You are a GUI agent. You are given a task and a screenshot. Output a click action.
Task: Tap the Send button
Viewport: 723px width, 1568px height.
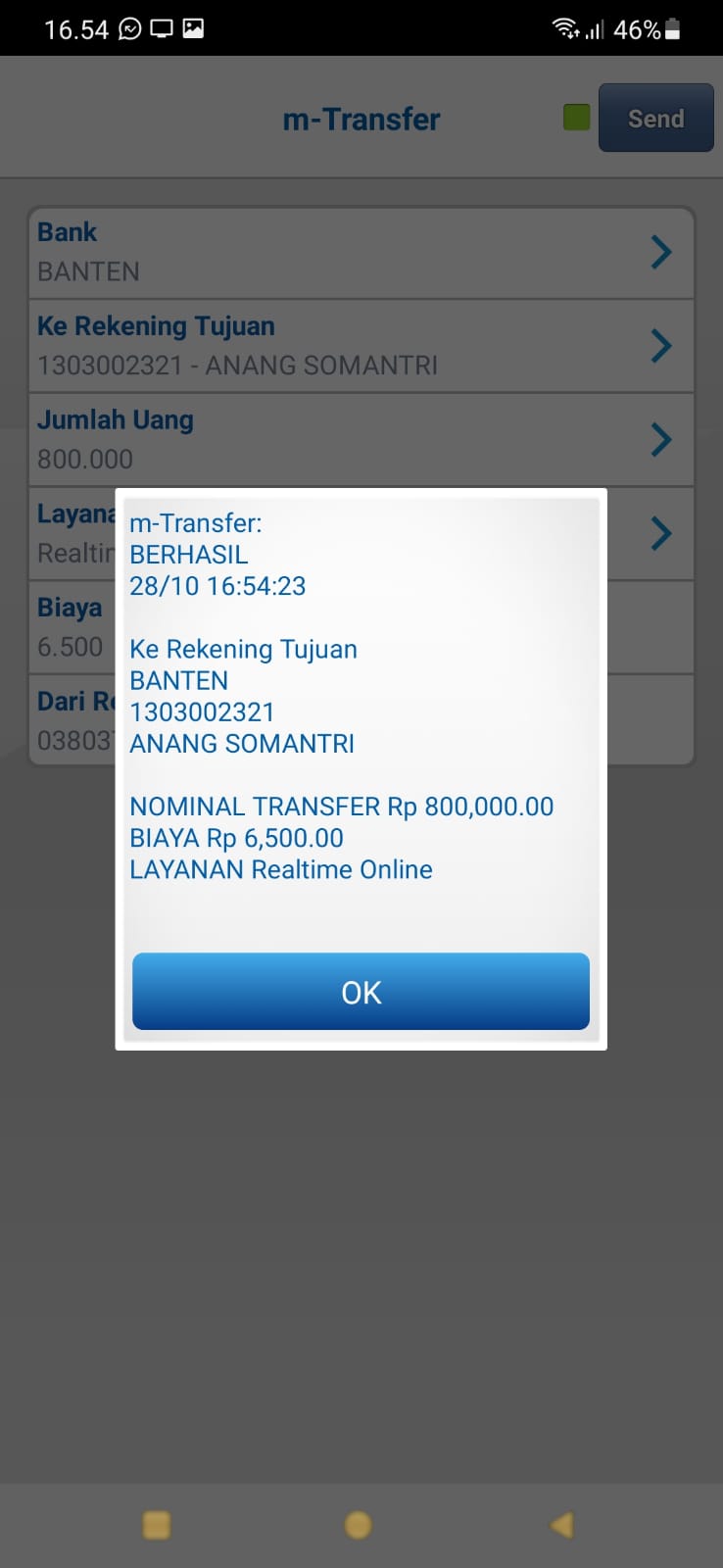pos(655,118)
